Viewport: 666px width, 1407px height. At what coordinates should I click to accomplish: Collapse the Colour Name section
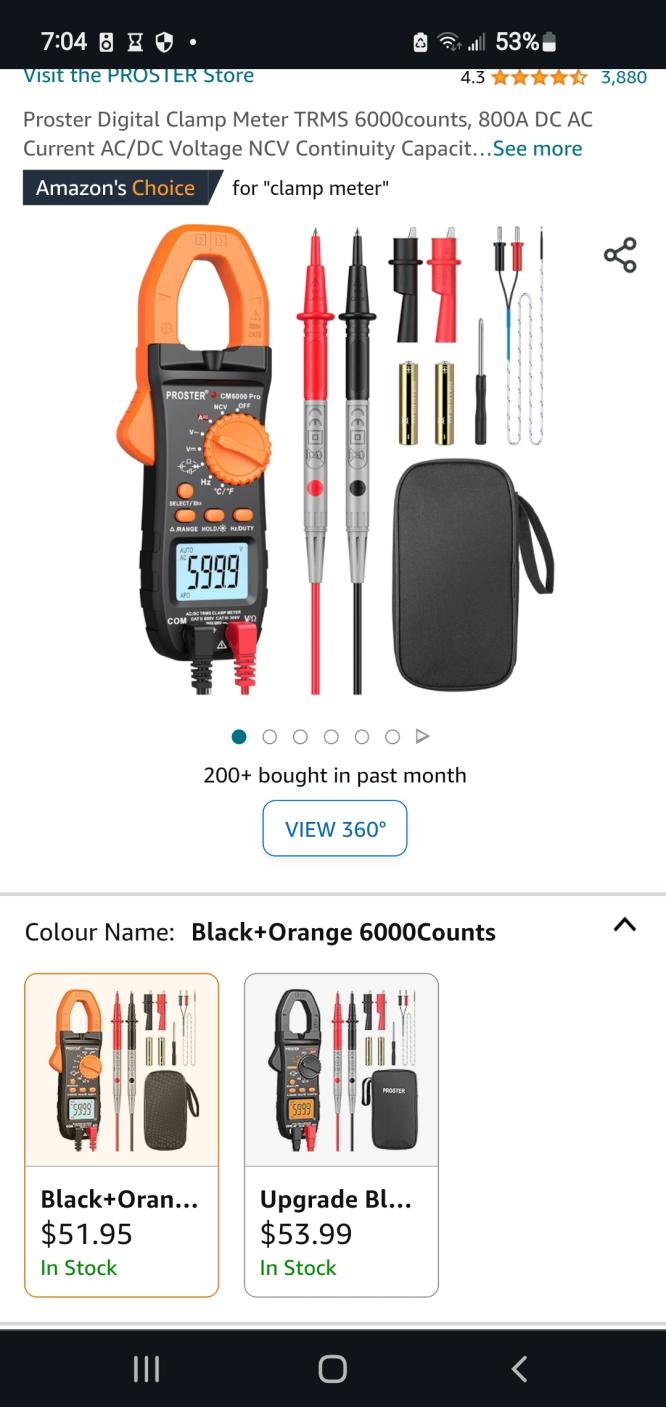[624, 925]
